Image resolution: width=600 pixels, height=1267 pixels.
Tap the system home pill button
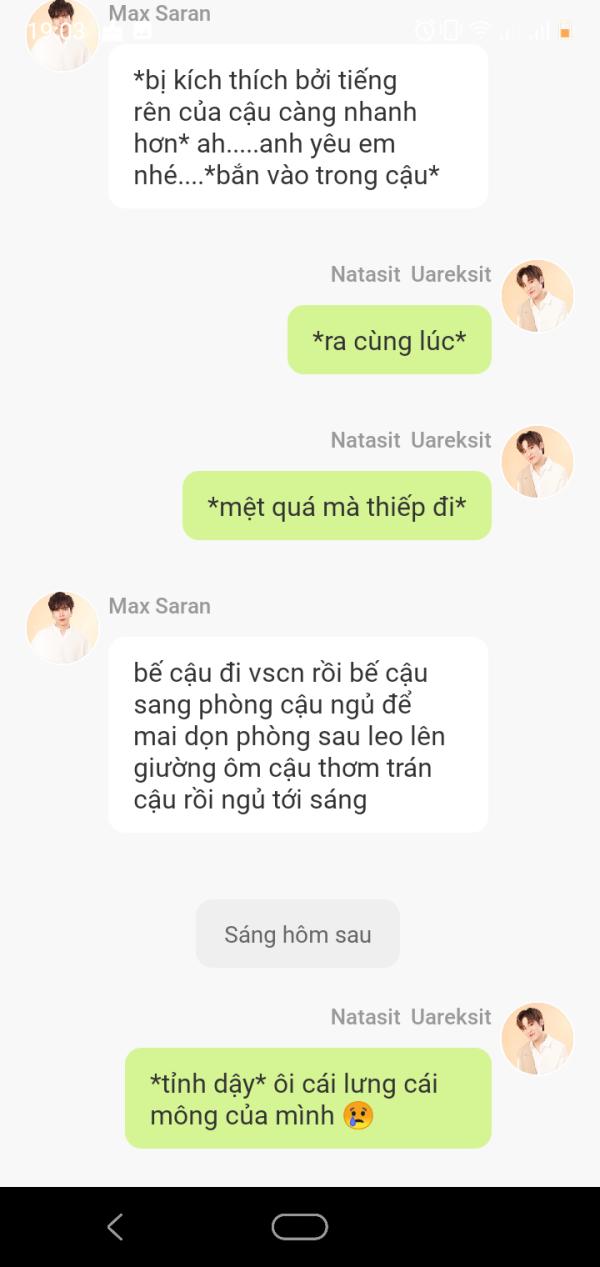coord(299,1227)
